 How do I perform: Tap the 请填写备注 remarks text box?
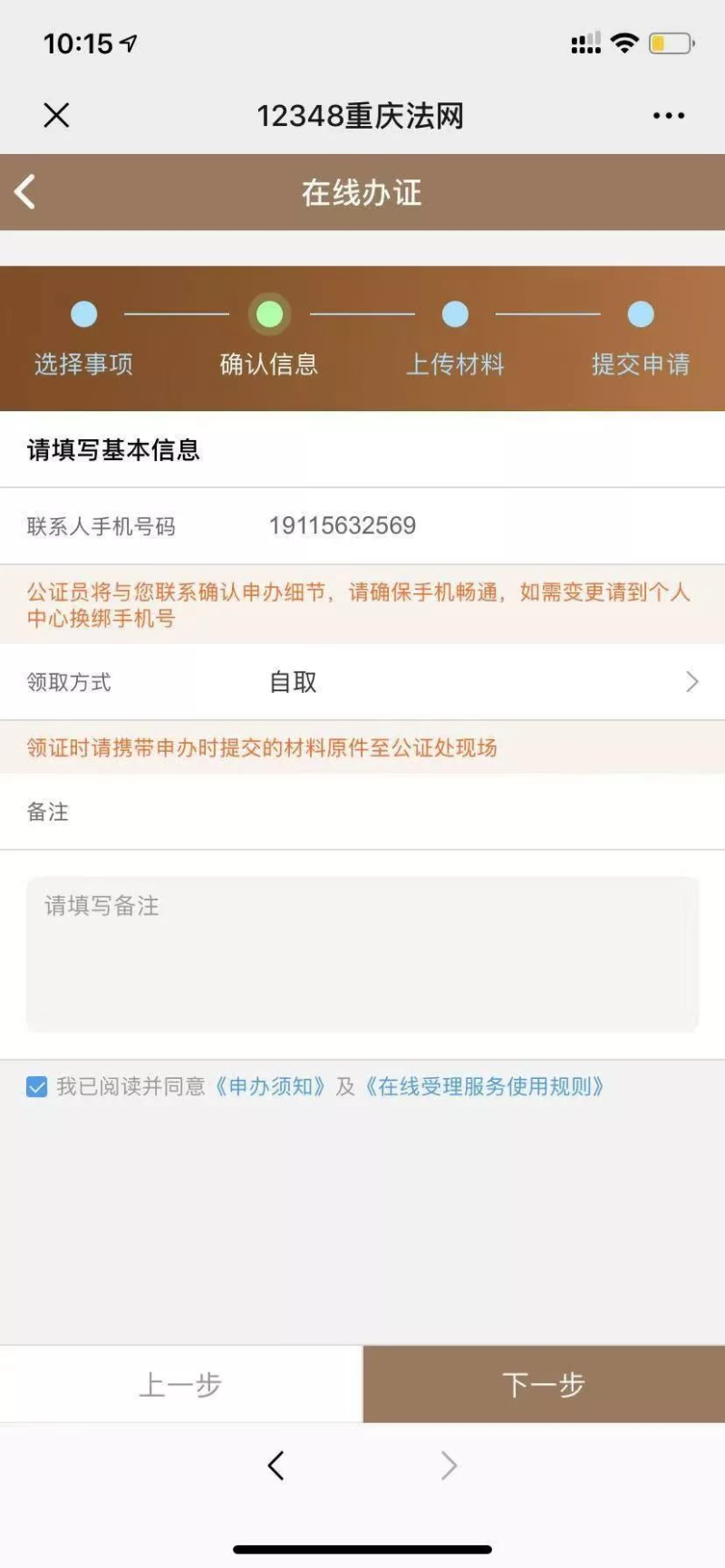point(362,954)
